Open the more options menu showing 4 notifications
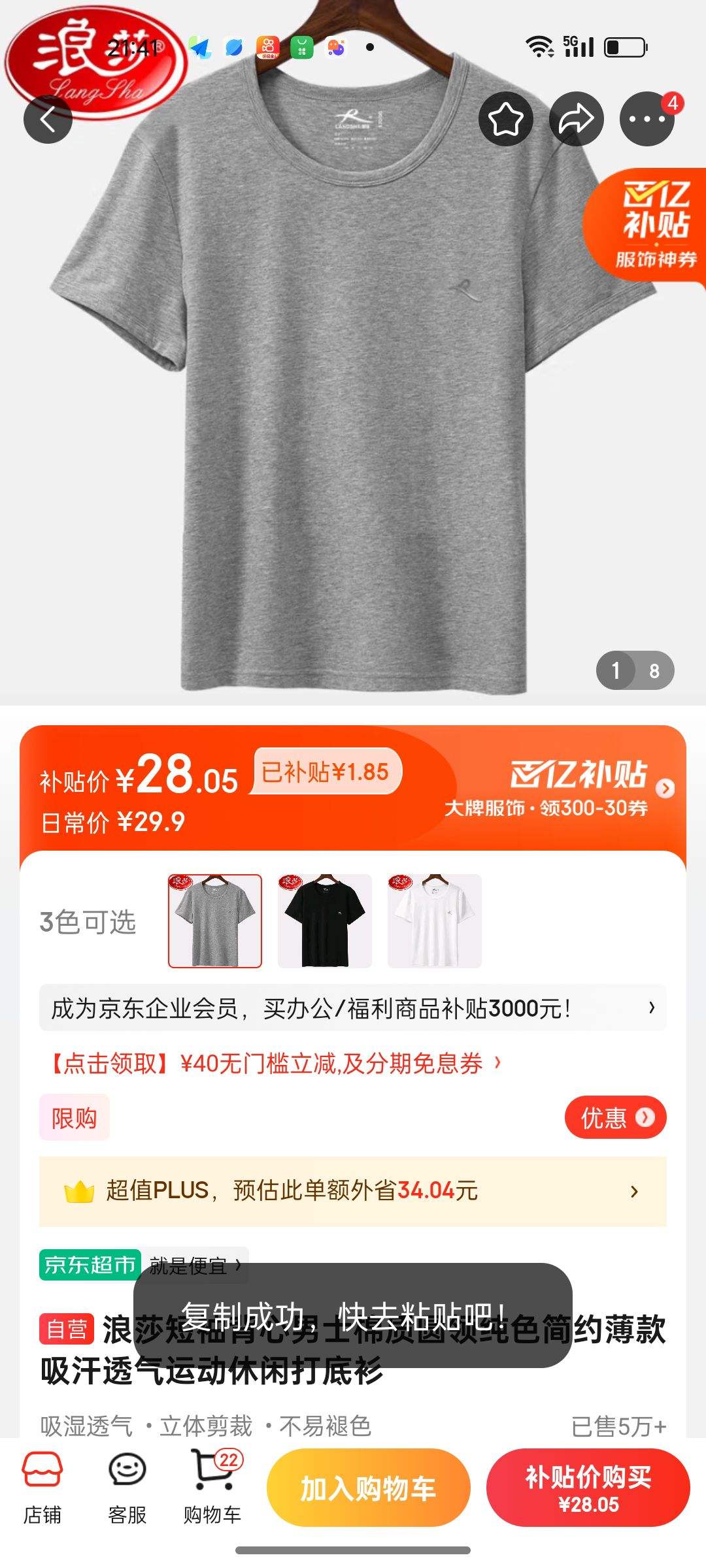This screenshot has width=706, height=1568. (x=647, y=119)
